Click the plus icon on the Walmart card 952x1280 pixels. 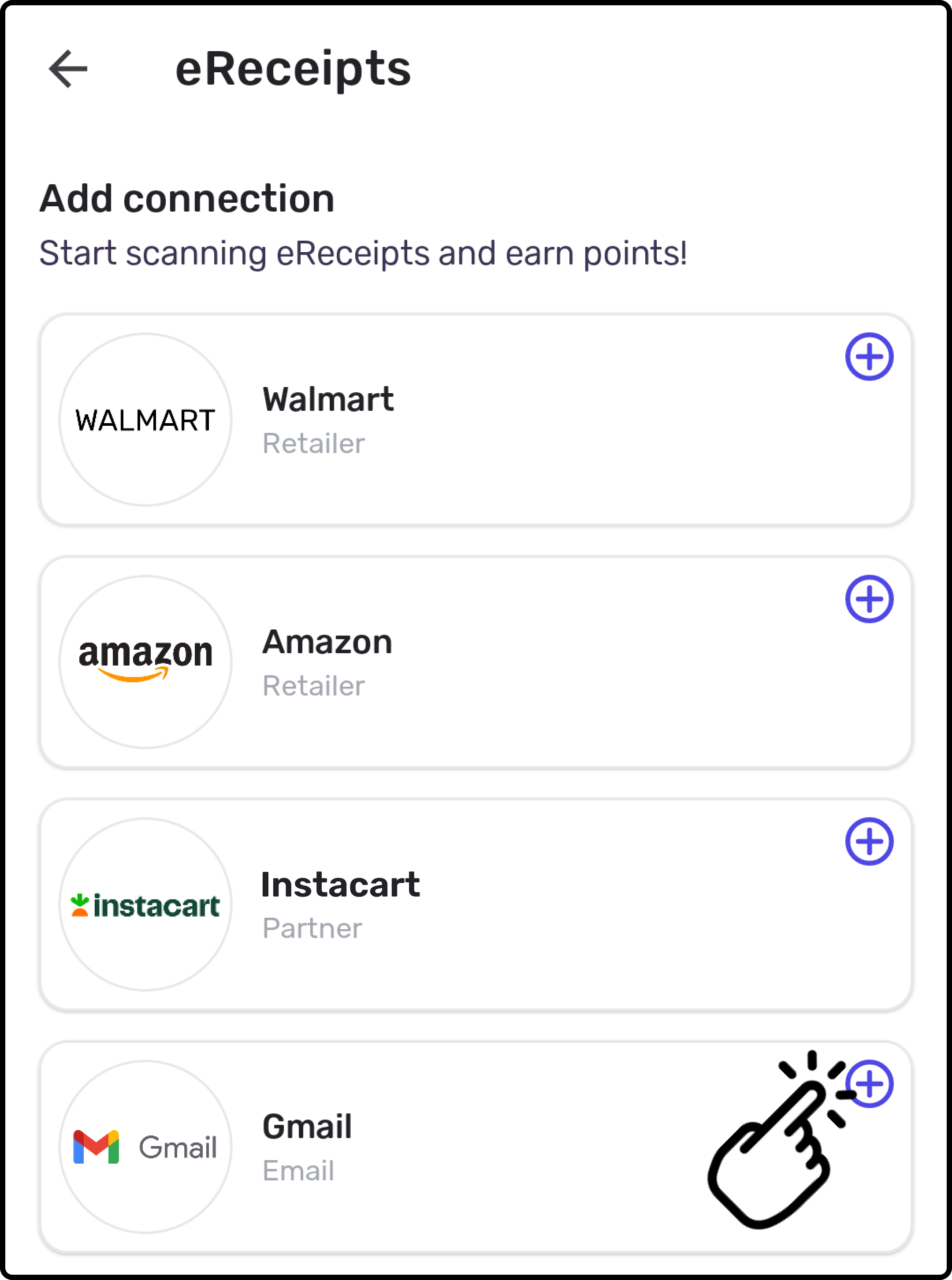click(x=870, y=357)
